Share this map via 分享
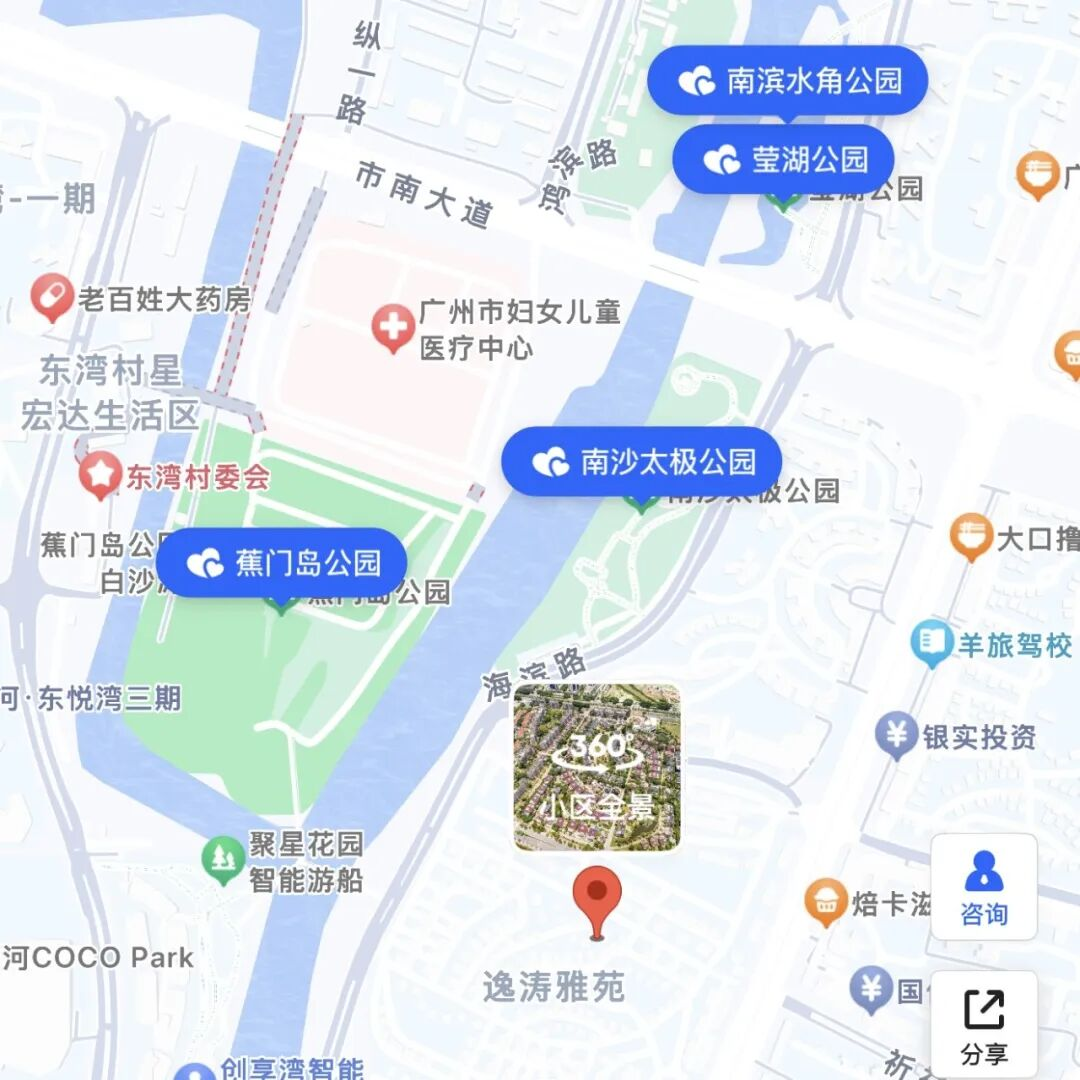Viewport: 1080px width, 1080px height. [984, 1025]
